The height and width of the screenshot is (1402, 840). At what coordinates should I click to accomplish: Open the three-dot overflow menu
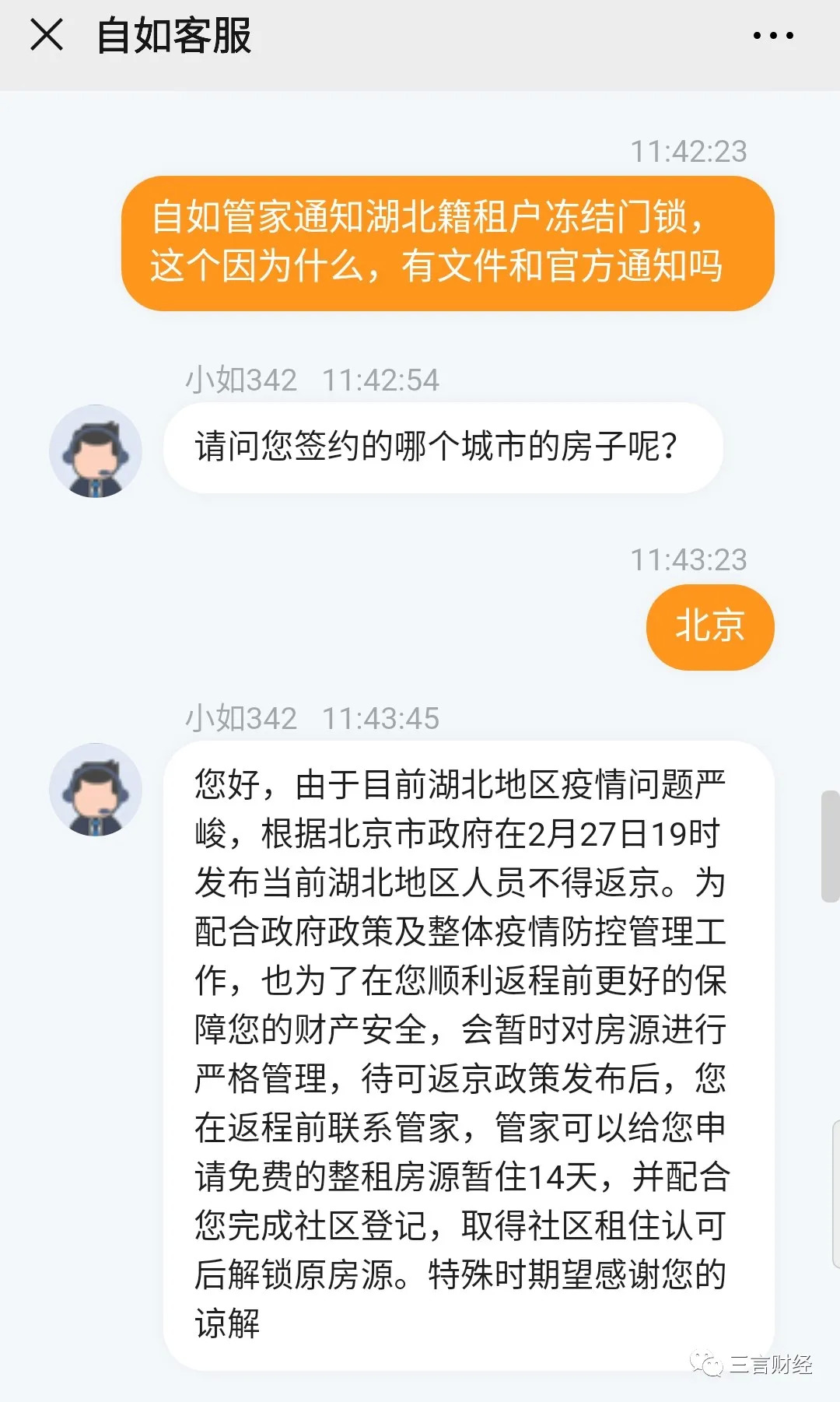[x=773, y=36]
